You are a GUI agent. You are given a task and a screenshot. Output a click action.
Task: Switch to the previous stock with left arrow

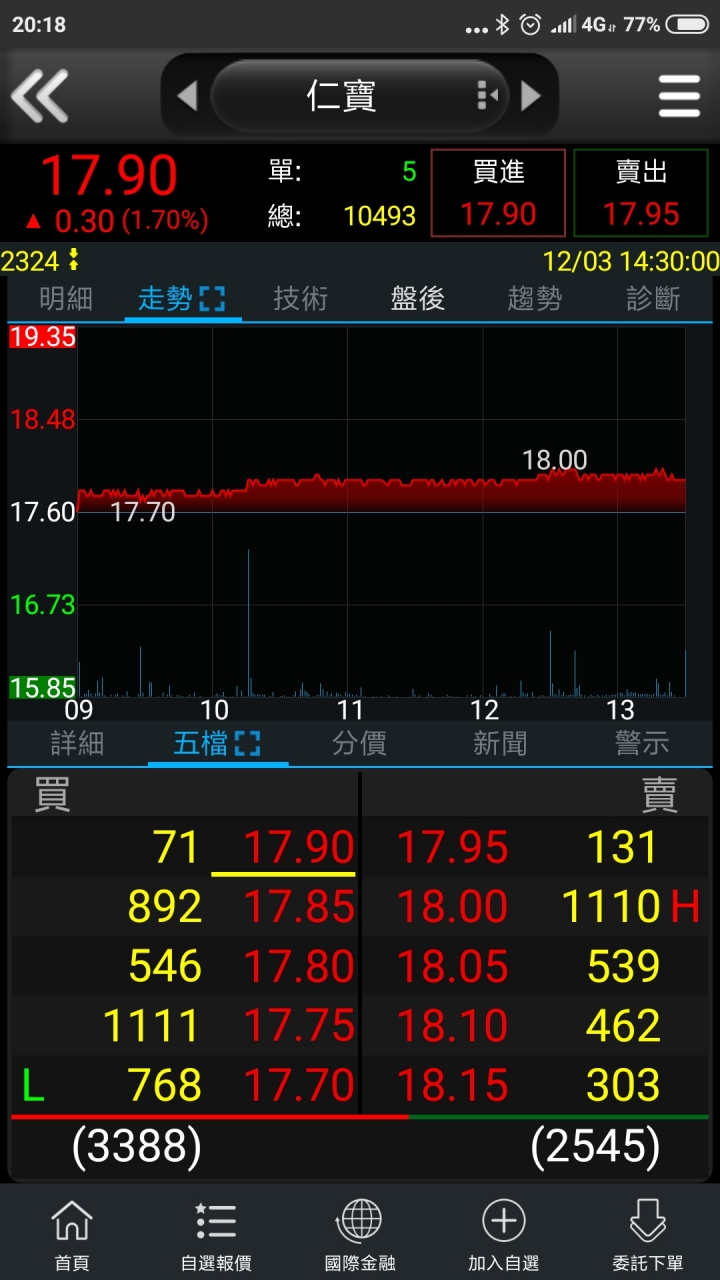pyautogui.click(x=187, y=96)
